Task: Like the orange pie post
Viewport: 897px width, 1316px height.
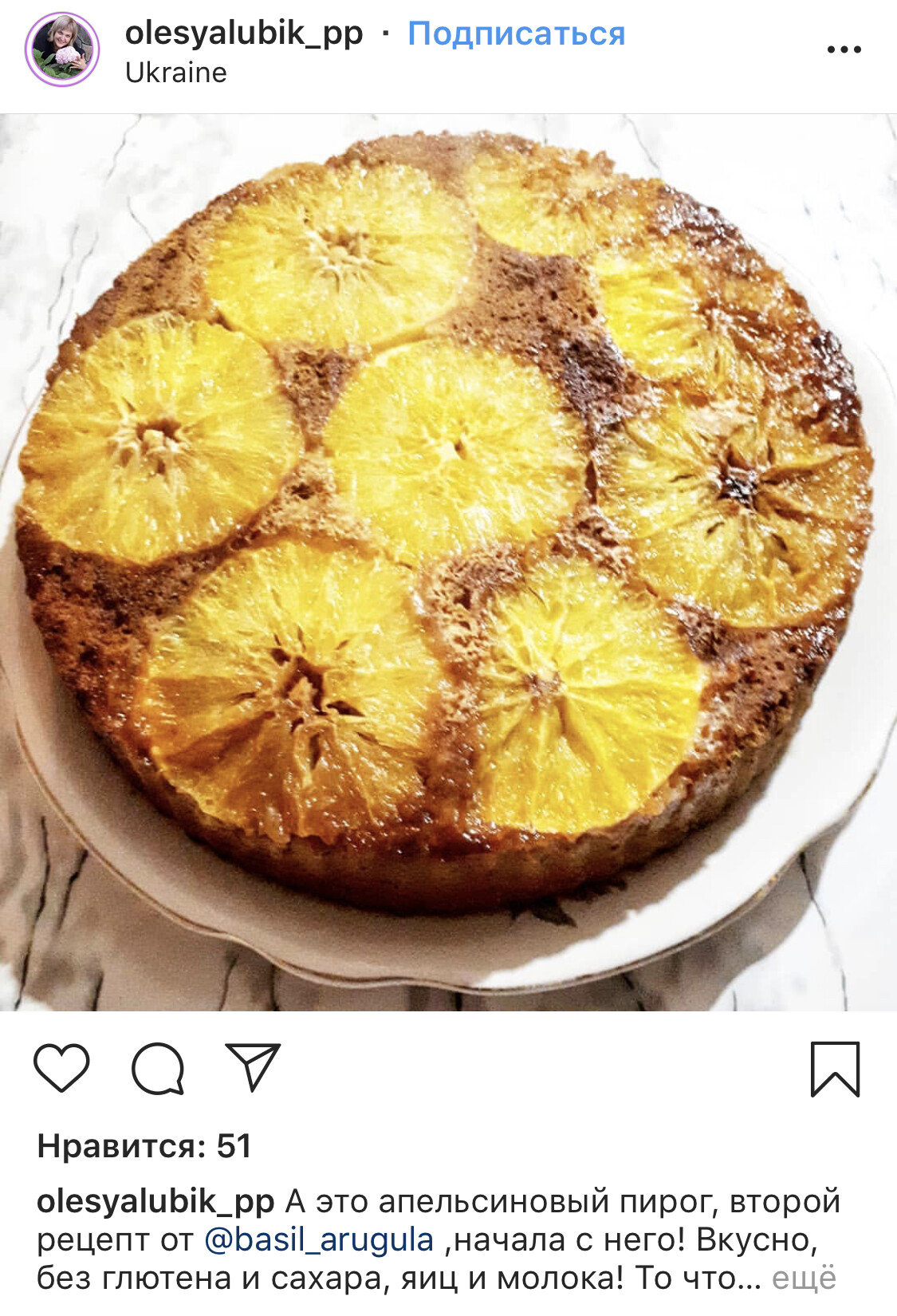Action: point(61,1068)
